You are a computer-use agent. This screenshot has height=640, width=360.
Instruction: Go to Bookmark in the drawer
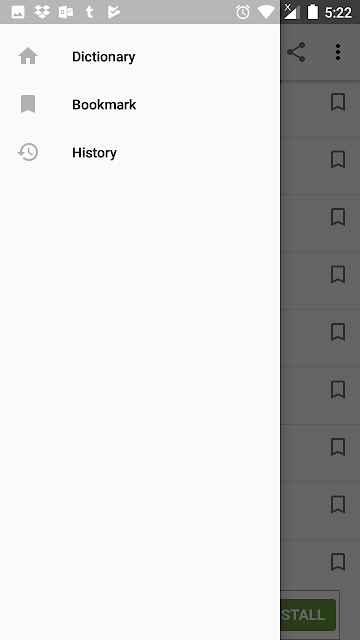pos(140,104)
